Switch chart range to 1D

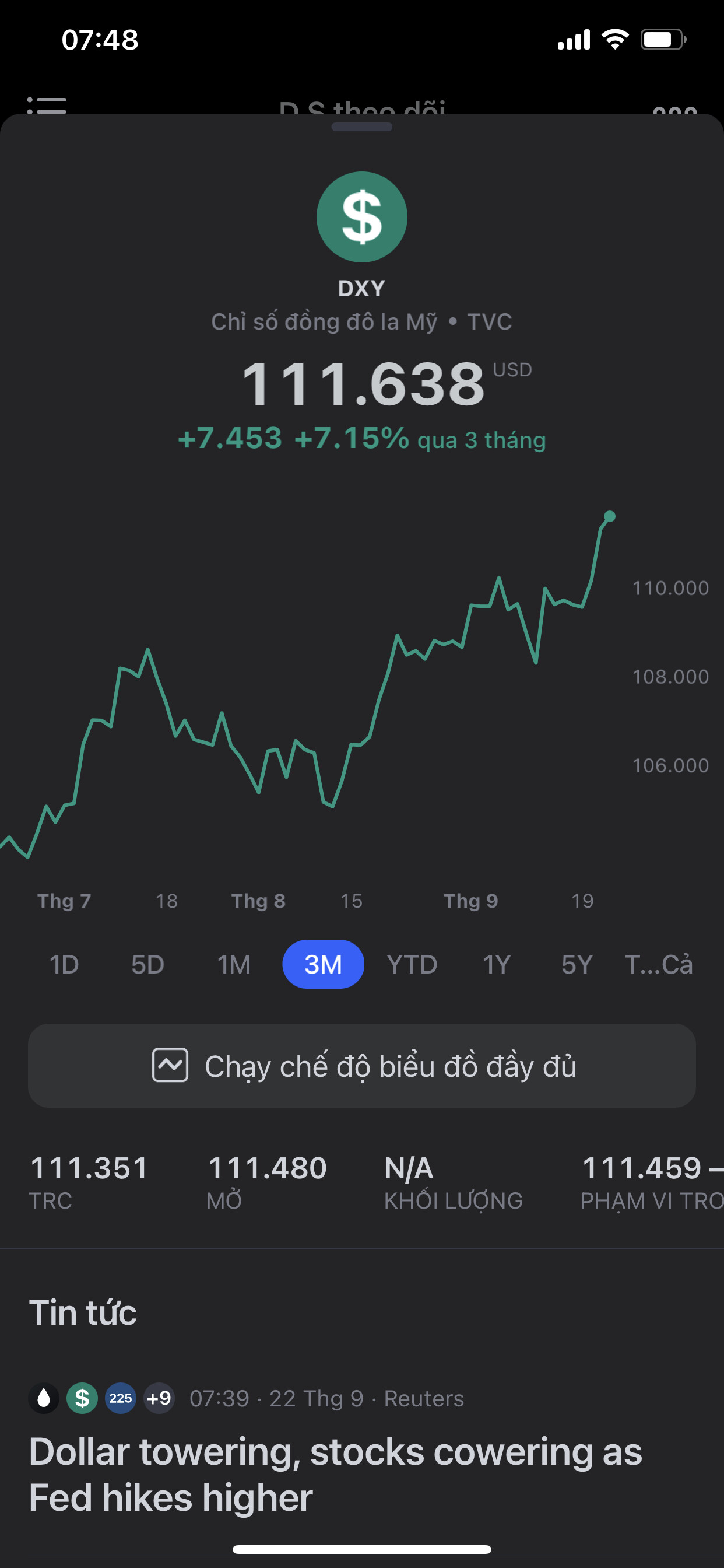coord(64,964)
